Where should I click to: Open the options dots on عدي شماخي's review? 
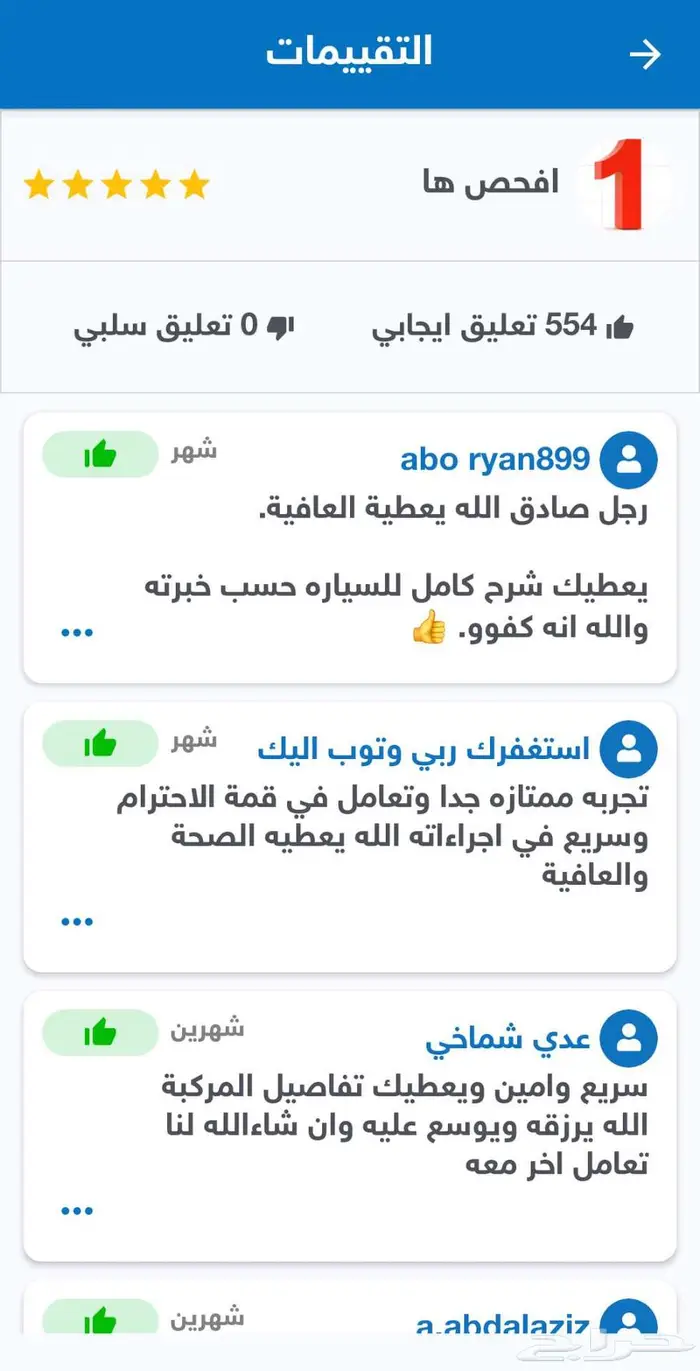click(x=77, y=1211)
